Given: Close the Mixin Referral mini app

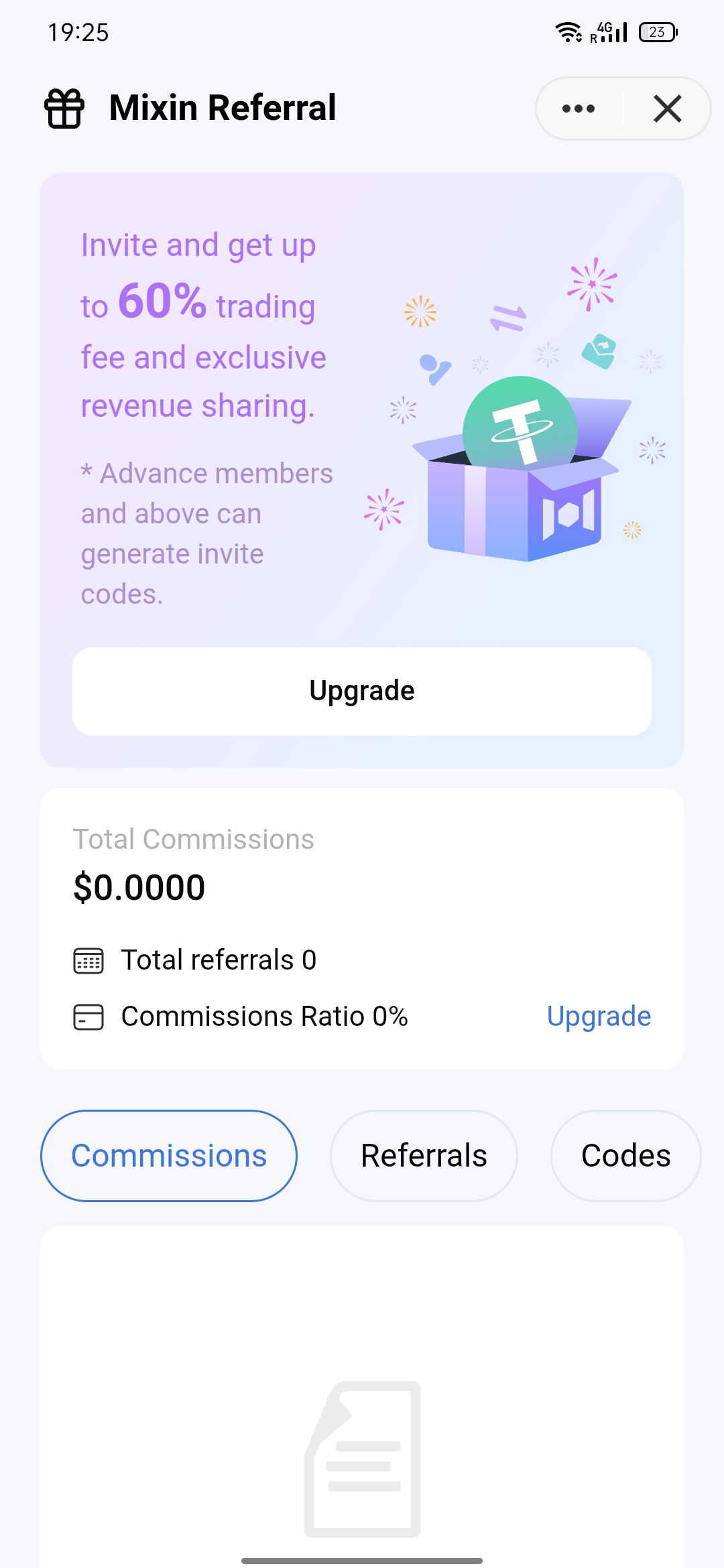Looking at the screenshot, I should [667, 109].
